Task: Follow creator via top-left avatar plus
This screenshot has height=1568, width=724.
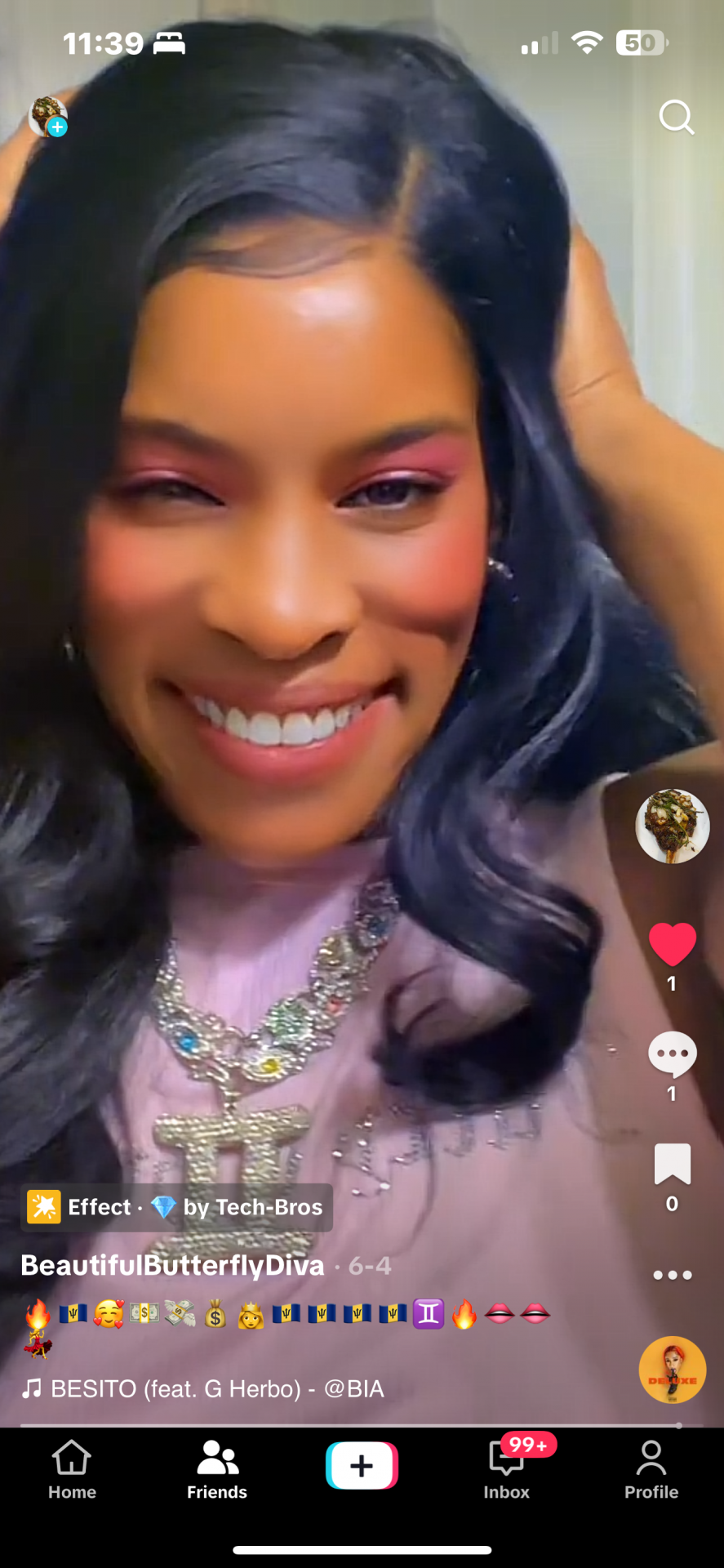Action: 57,127
